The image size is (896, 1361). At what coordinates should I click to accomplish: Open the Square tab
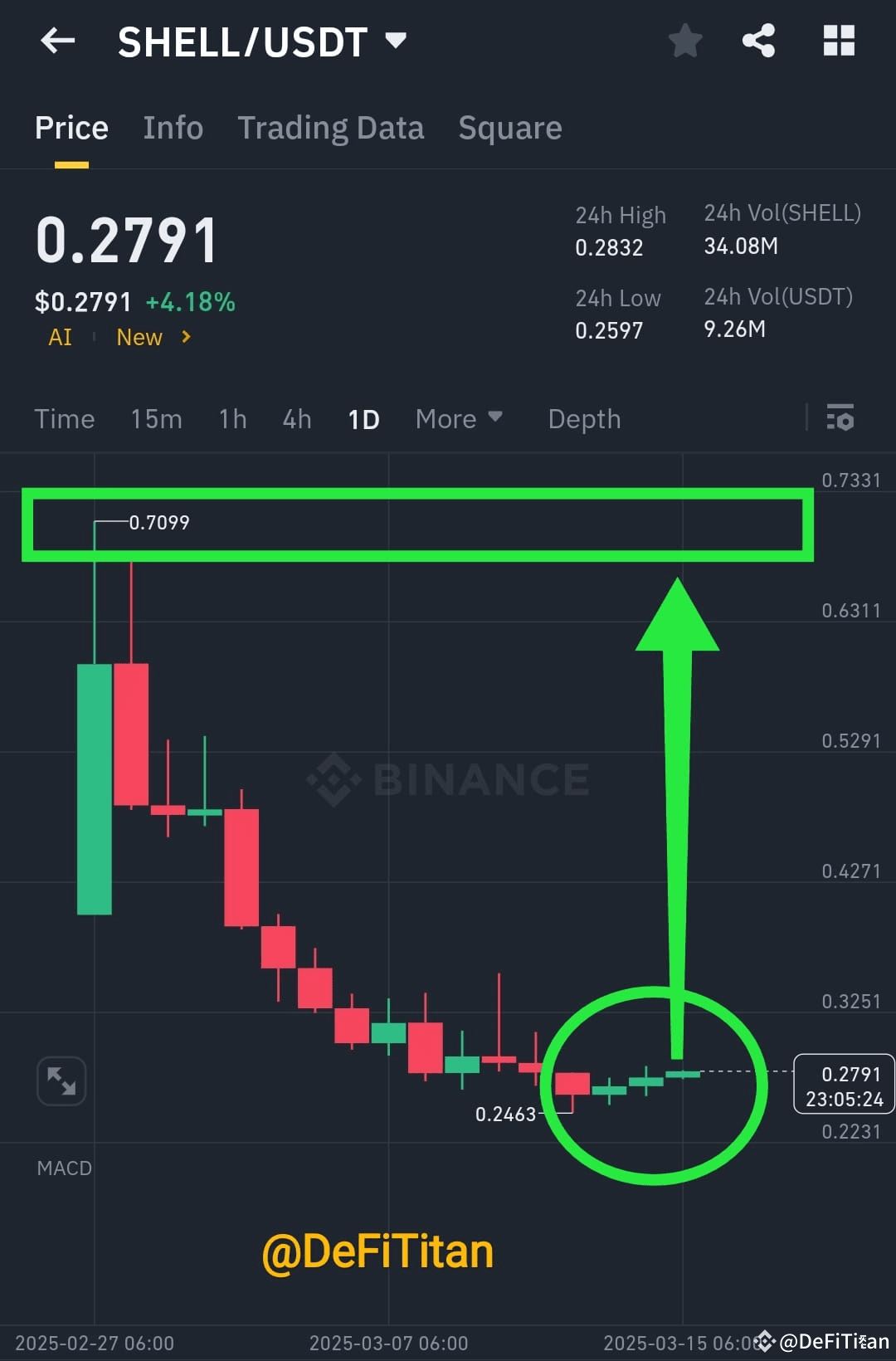[x=509, y=128]
